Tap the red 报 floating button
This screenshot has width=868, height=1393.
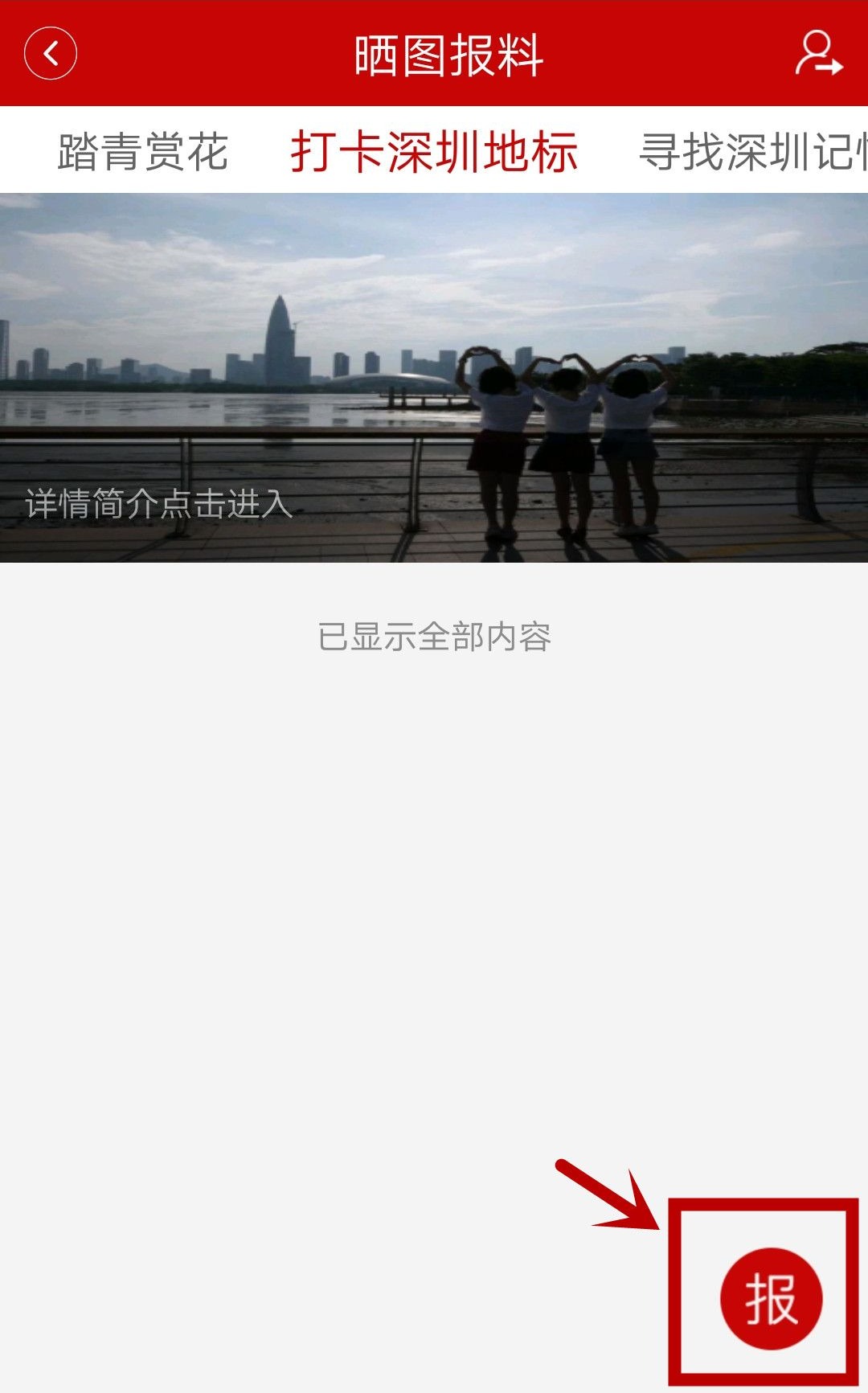click(x=771, y=1298)
